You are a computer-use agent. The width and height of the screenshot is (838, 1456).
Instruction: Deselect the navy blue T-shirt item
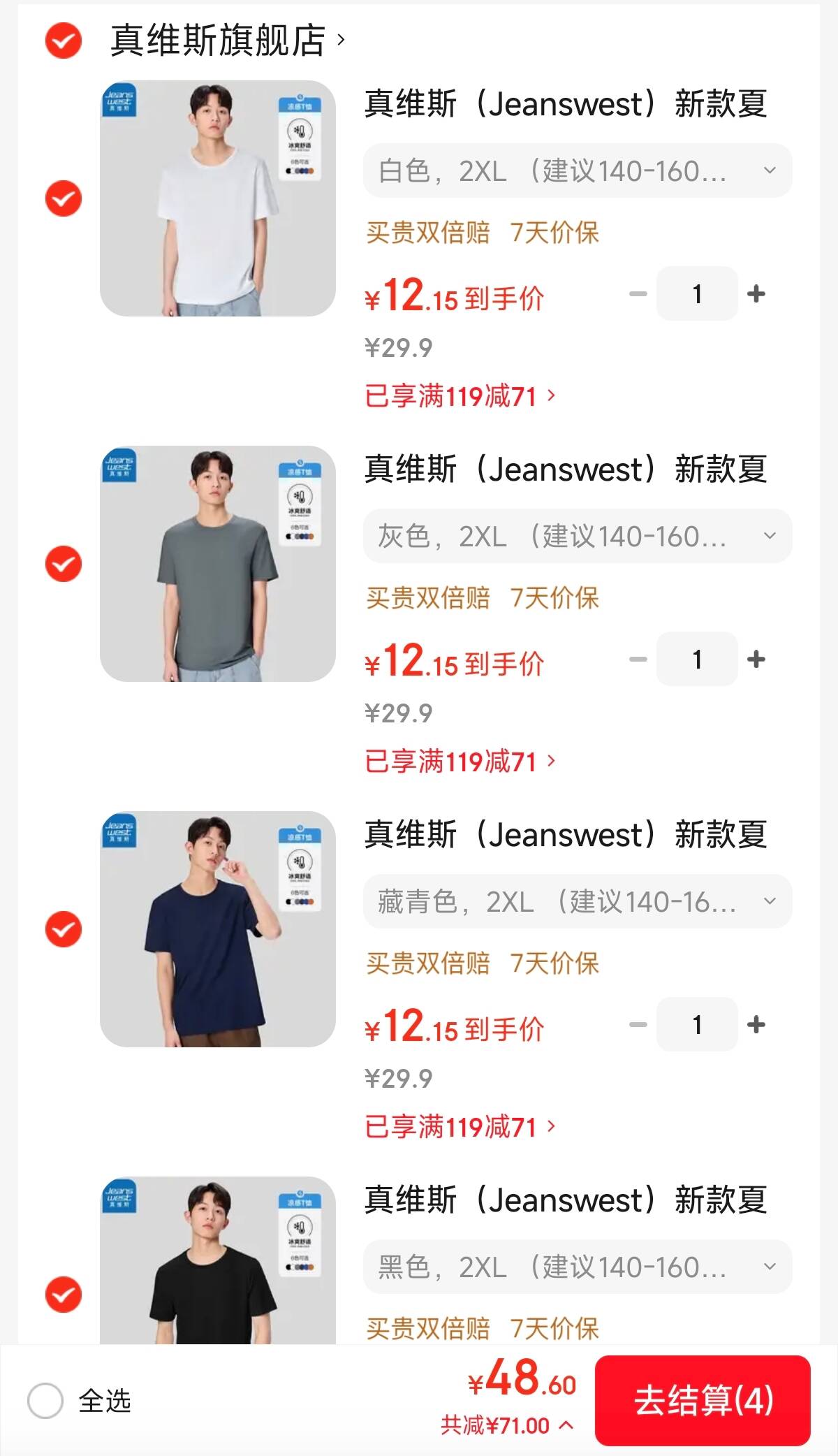point(64,929)
